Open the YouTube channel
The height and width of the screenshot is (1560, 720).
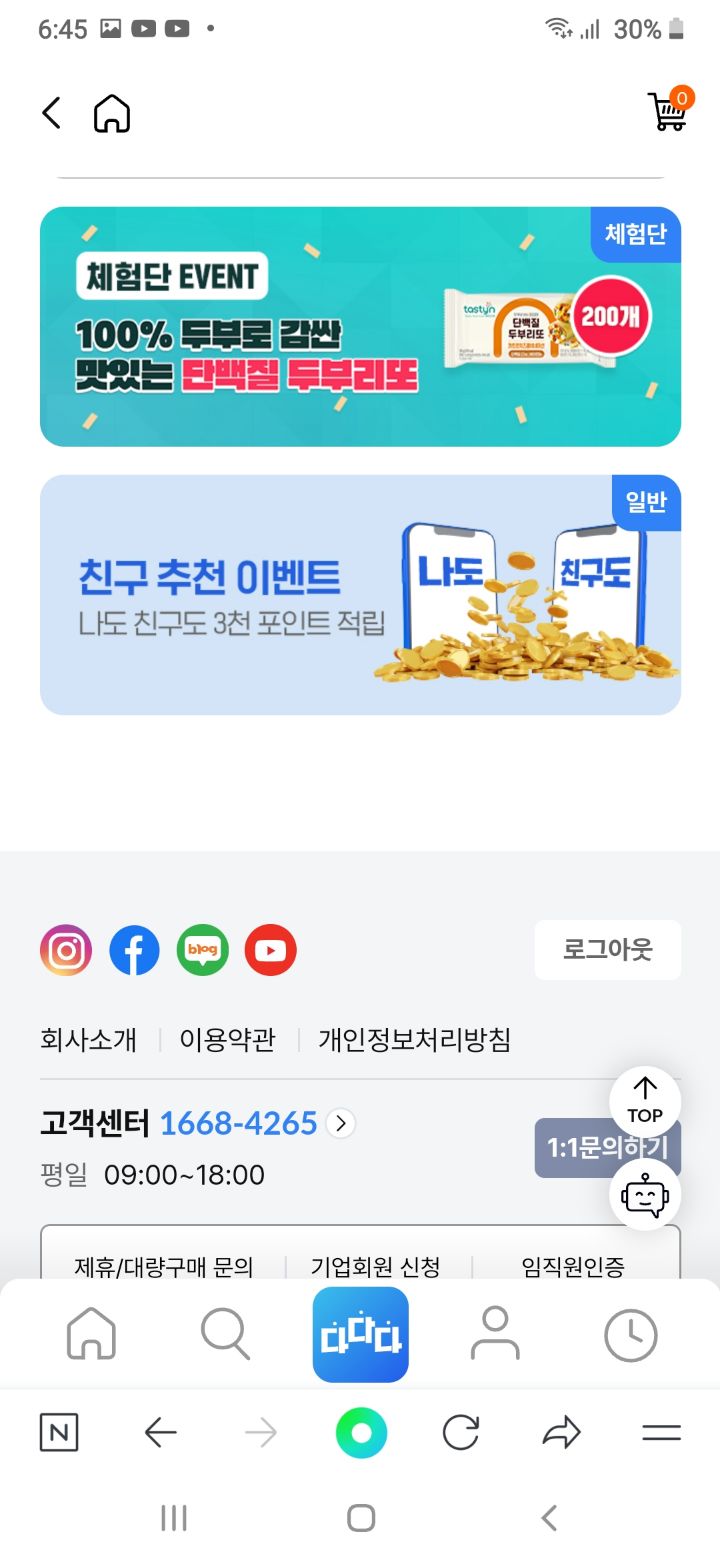coord(270,950)
